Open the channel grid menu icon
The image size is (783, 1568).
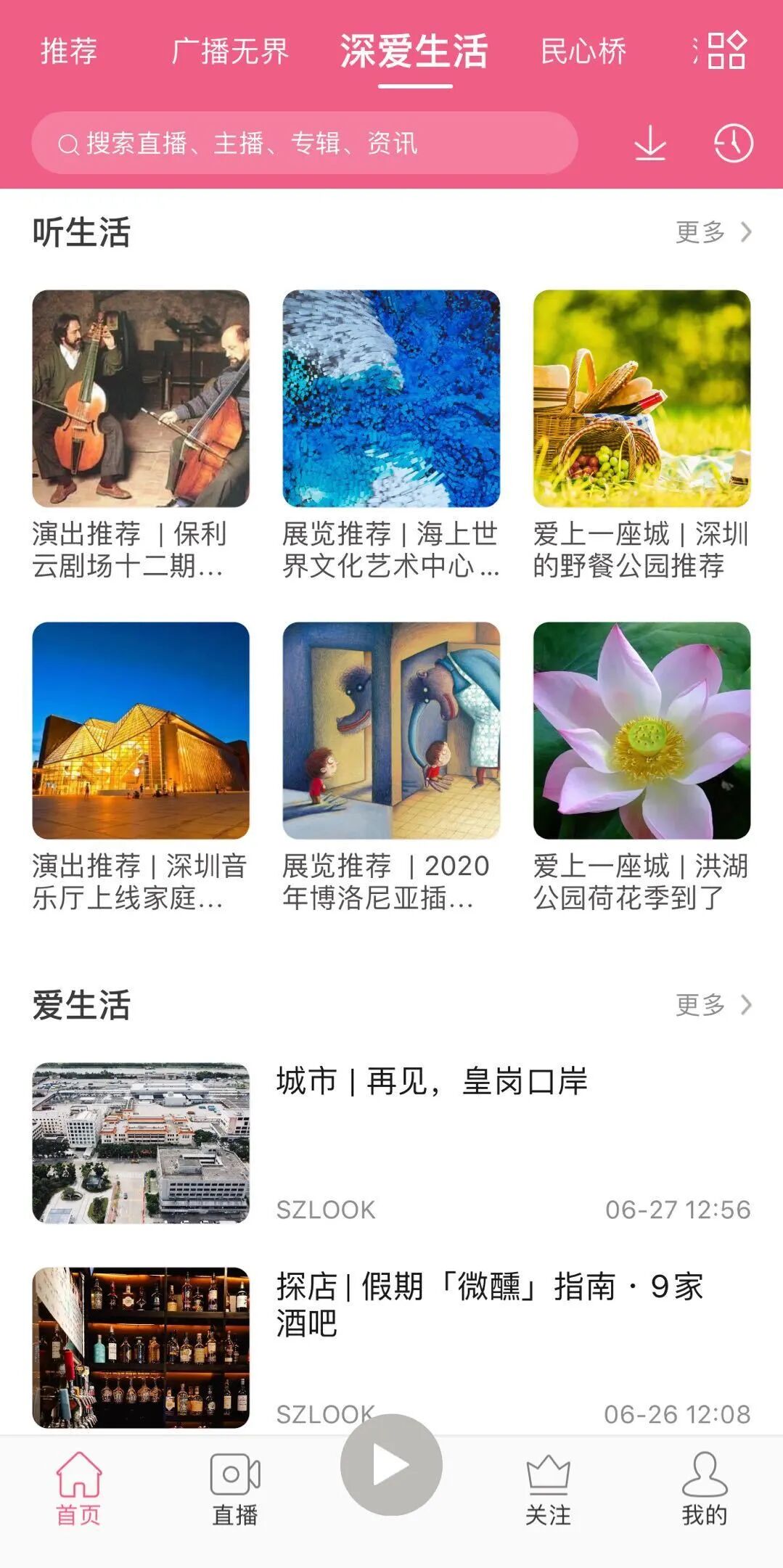(x=726, y=51)
